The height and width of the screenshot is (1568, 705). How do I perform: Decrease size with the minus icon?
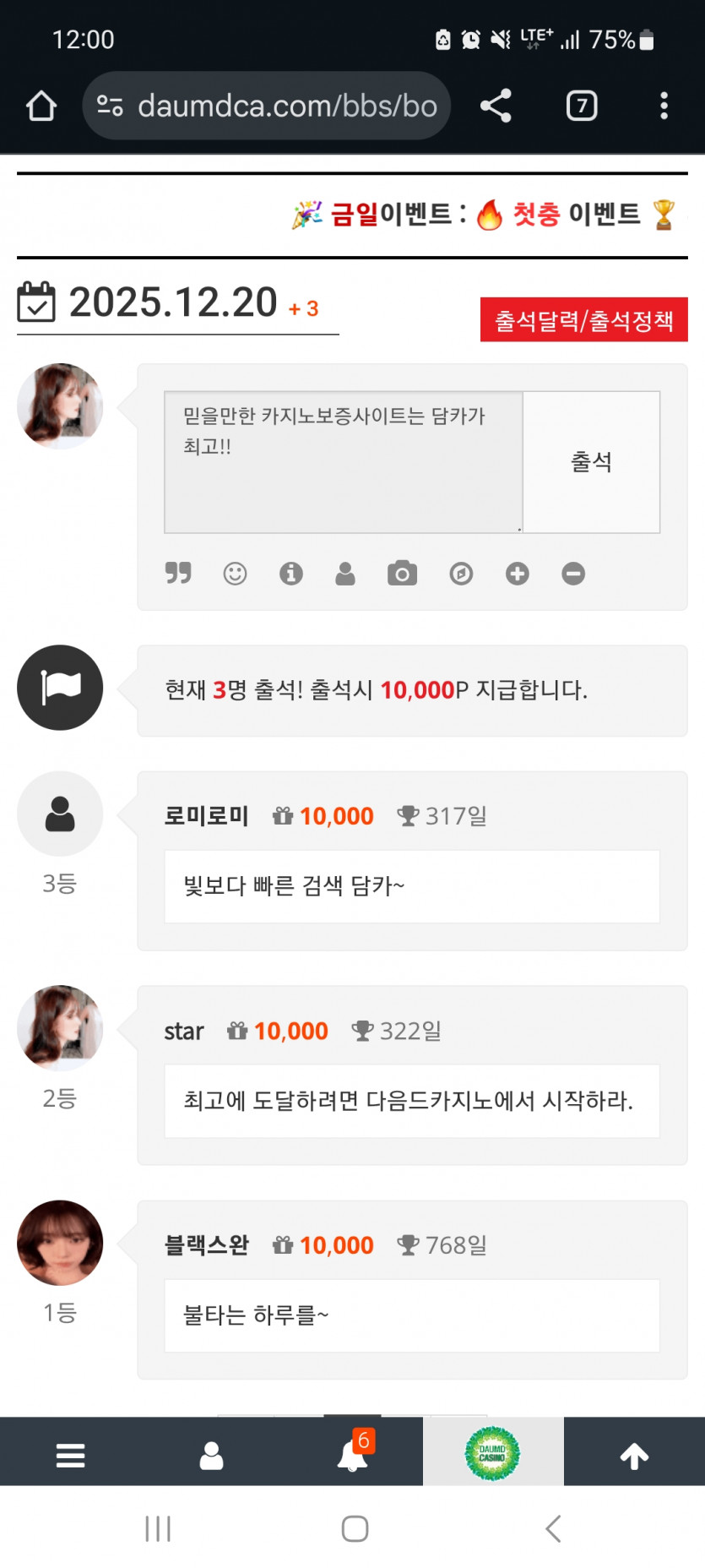coord(573,574)
